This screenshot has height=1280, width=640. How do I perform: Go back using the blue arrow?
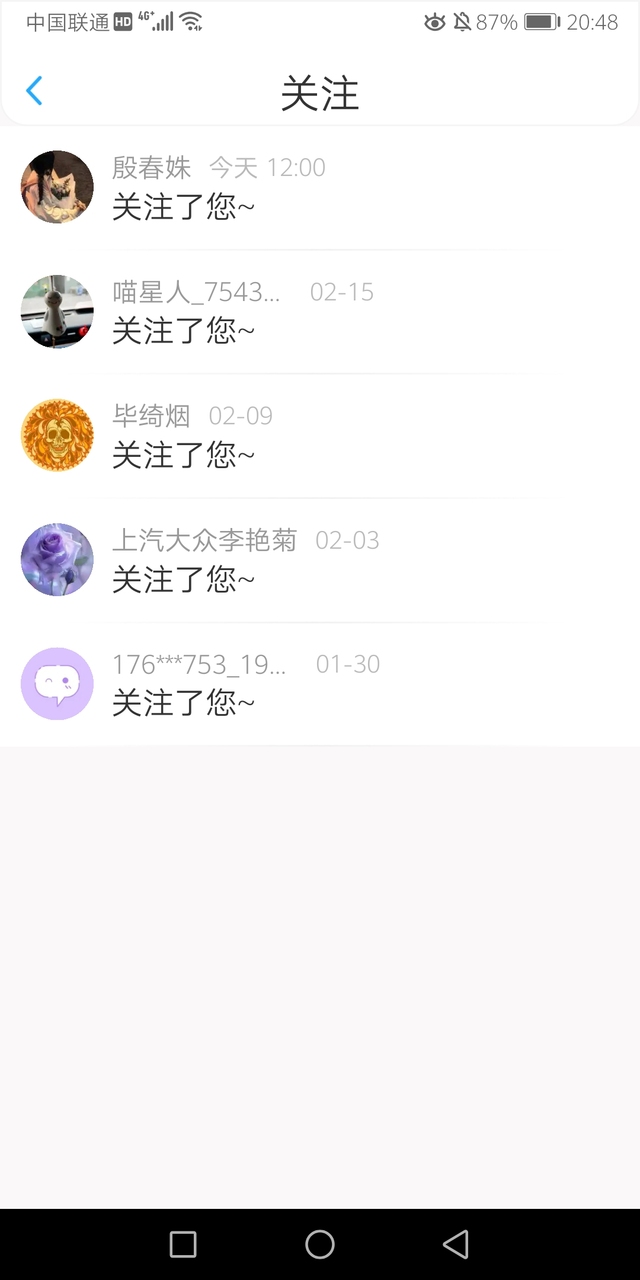coord(34,91)
